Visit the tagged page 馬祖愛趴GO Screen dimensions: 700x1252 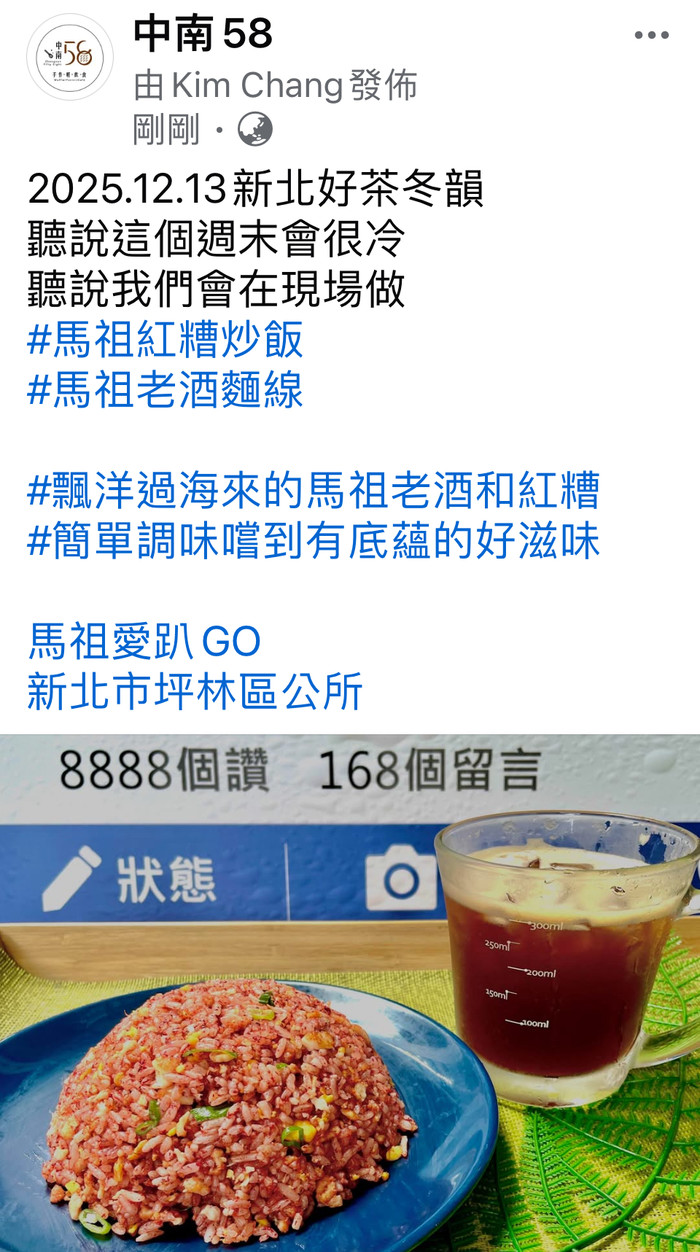[145, 641]
